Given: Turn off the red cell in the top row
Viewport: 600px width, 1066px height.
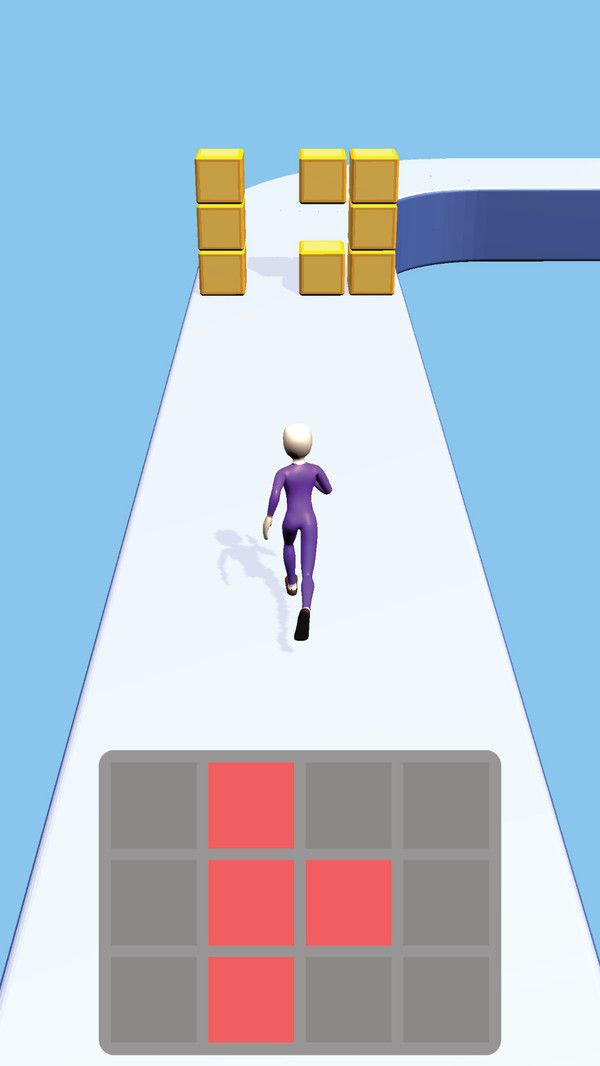Looking at the screenshot, I should coord(251,805).
